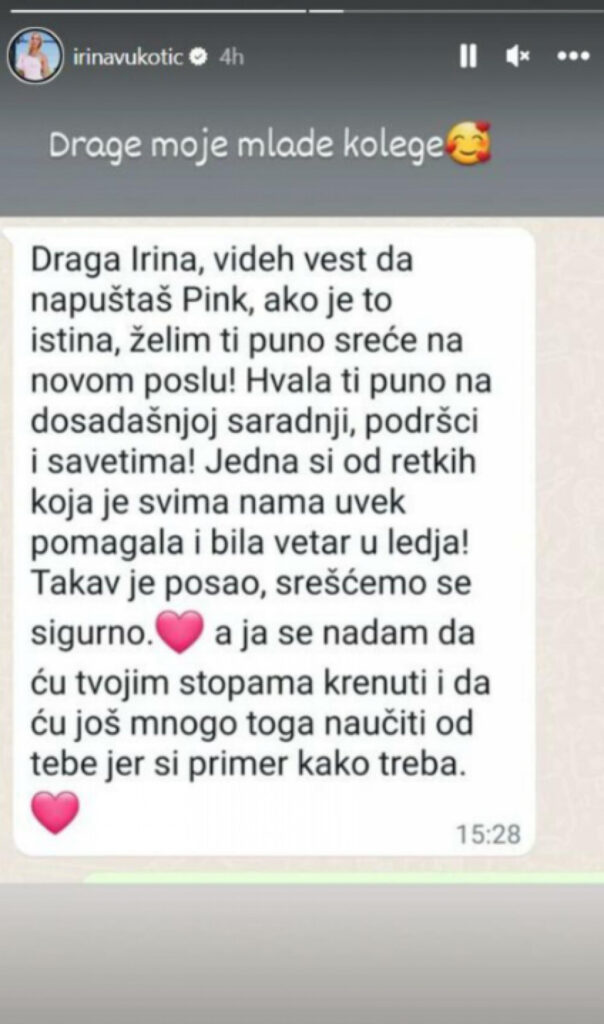Open irinavukotic profile picture
This screenshot has height=1024, width=604.
[35, 57]
